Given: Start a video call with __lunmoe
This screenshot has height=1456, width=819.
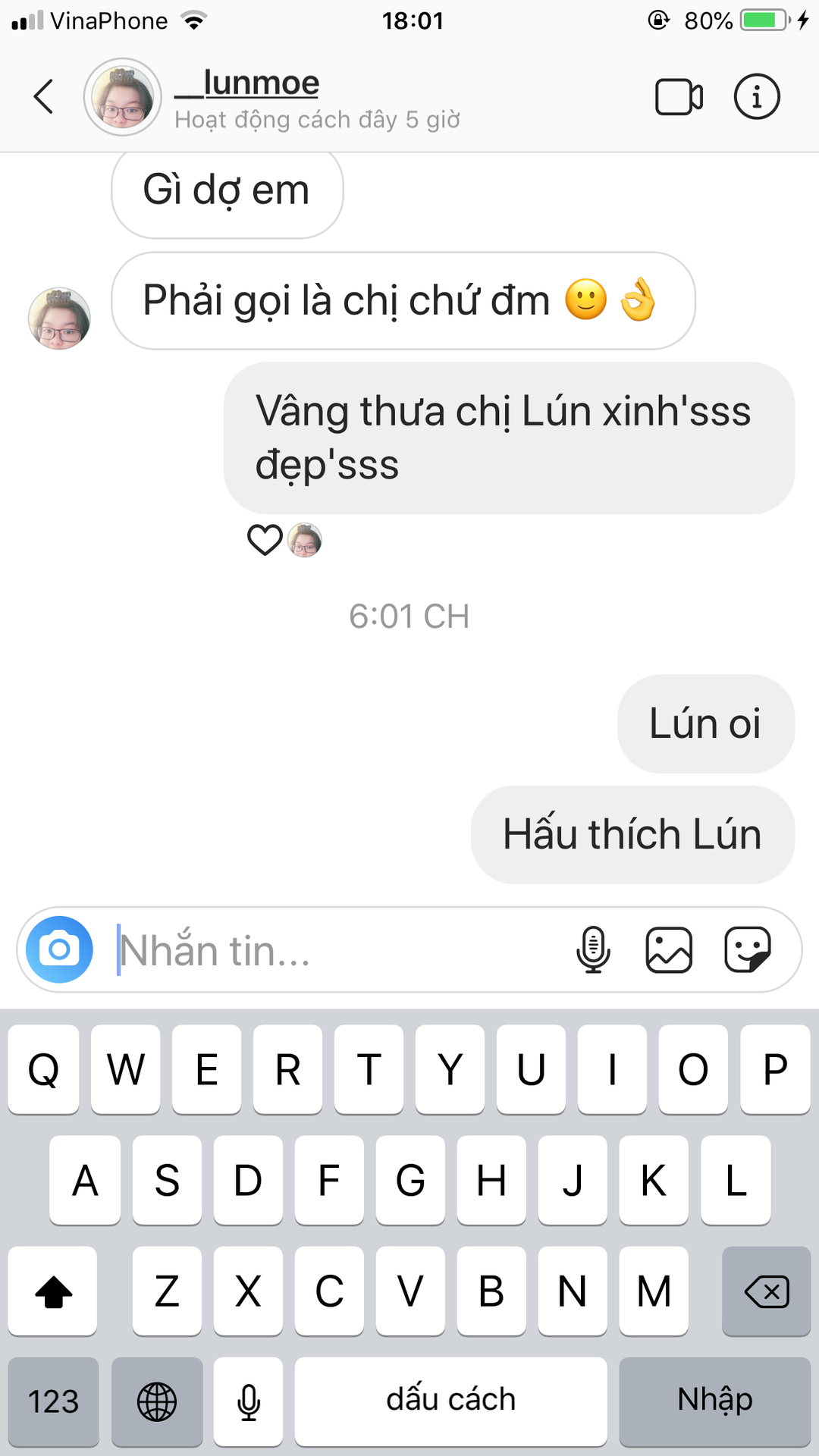Looking at the screenshot, I should [x=679, y=97].
